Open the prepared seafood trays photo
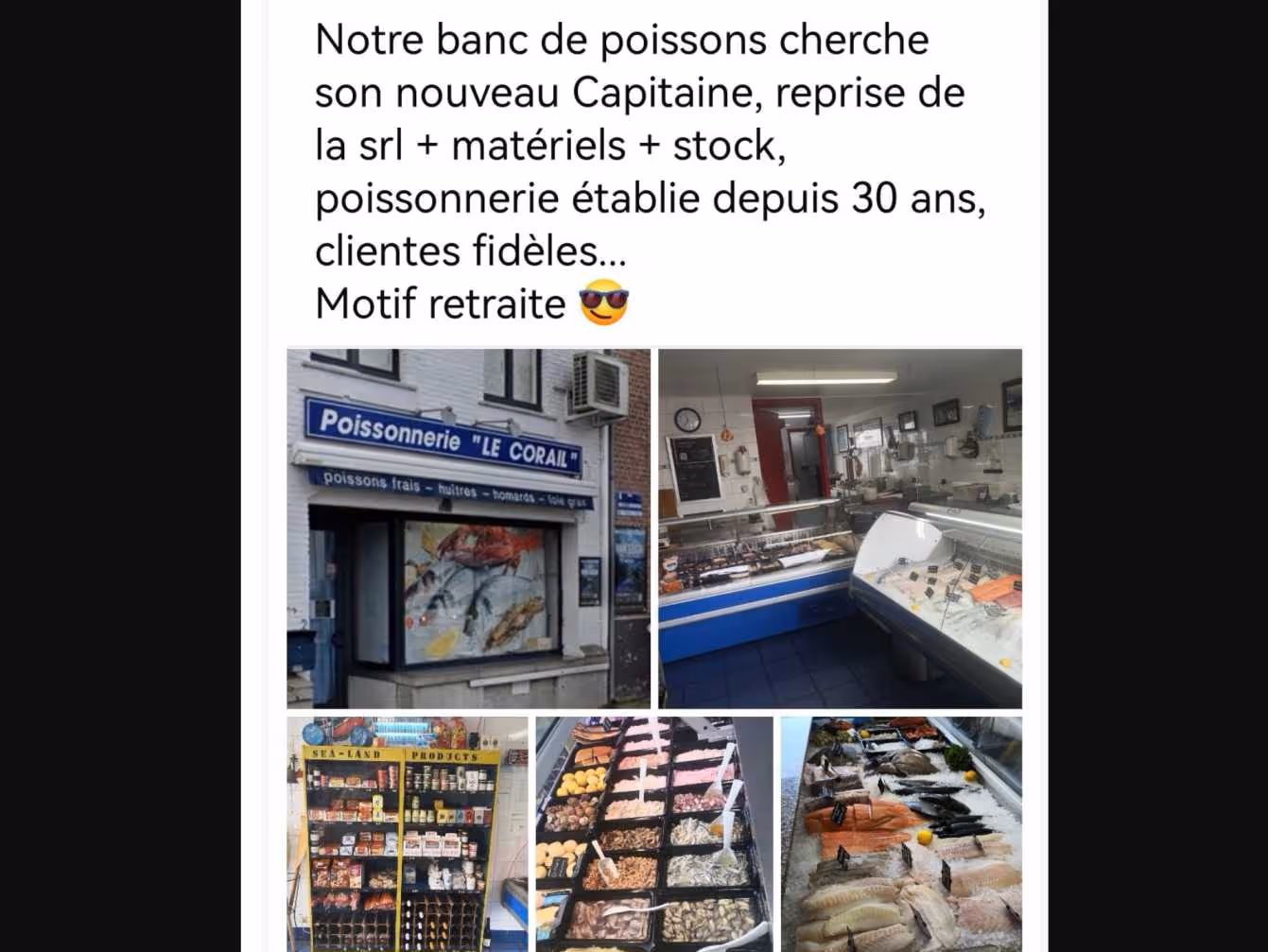The height and width of the screenshot is (952, 1268). coord(654,834)
